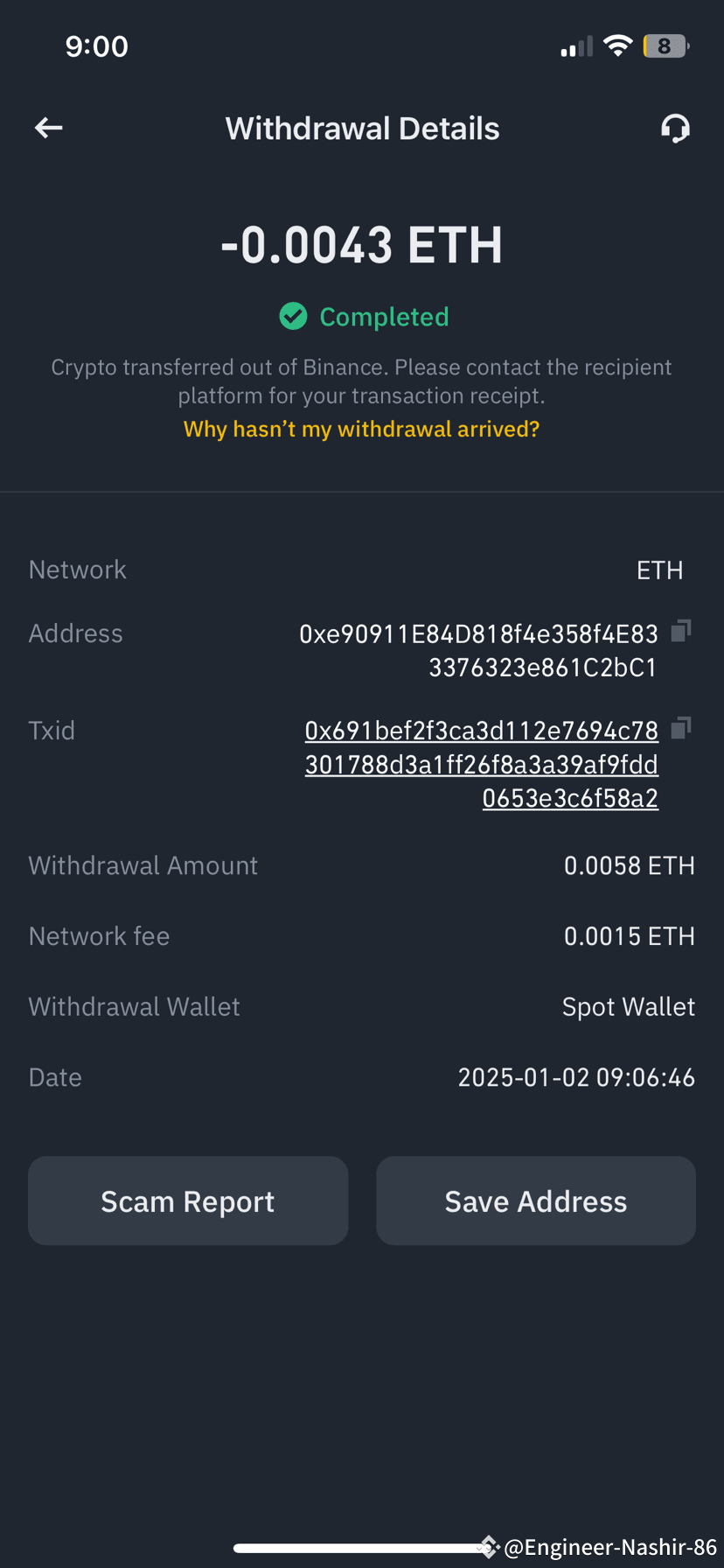The width and height of the screenshot is (724, 1568).
Task: Tap the Network fee value of 0.0015 ETH
Action: (x=630, y=934)
